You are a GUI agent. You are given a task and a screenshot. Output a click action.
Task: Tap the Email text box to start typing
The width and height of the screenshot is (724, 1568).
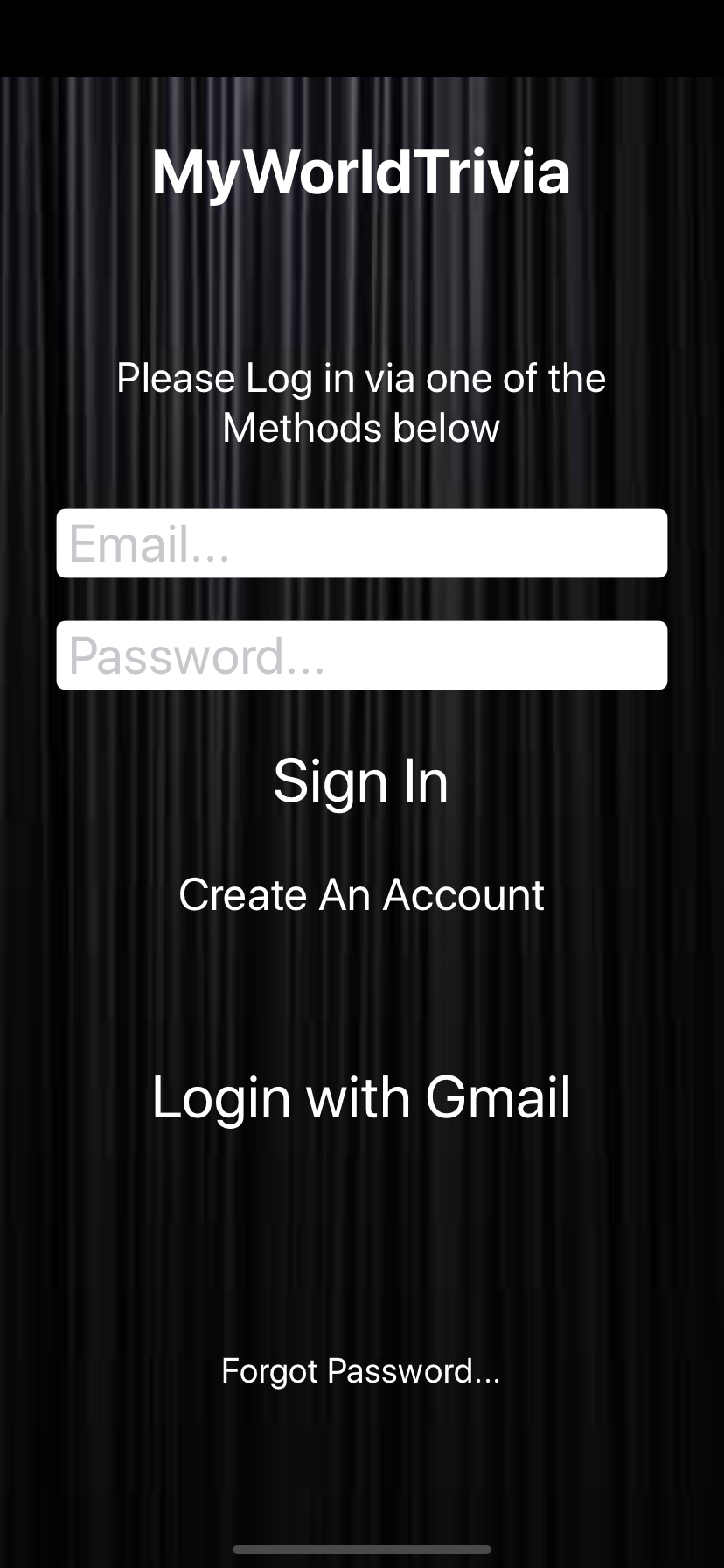click(361, 543)
